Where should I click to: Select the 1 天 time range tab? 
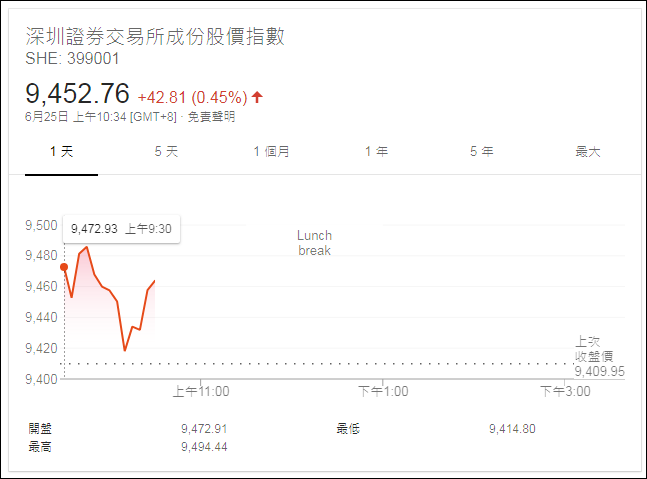coord(61,152)
